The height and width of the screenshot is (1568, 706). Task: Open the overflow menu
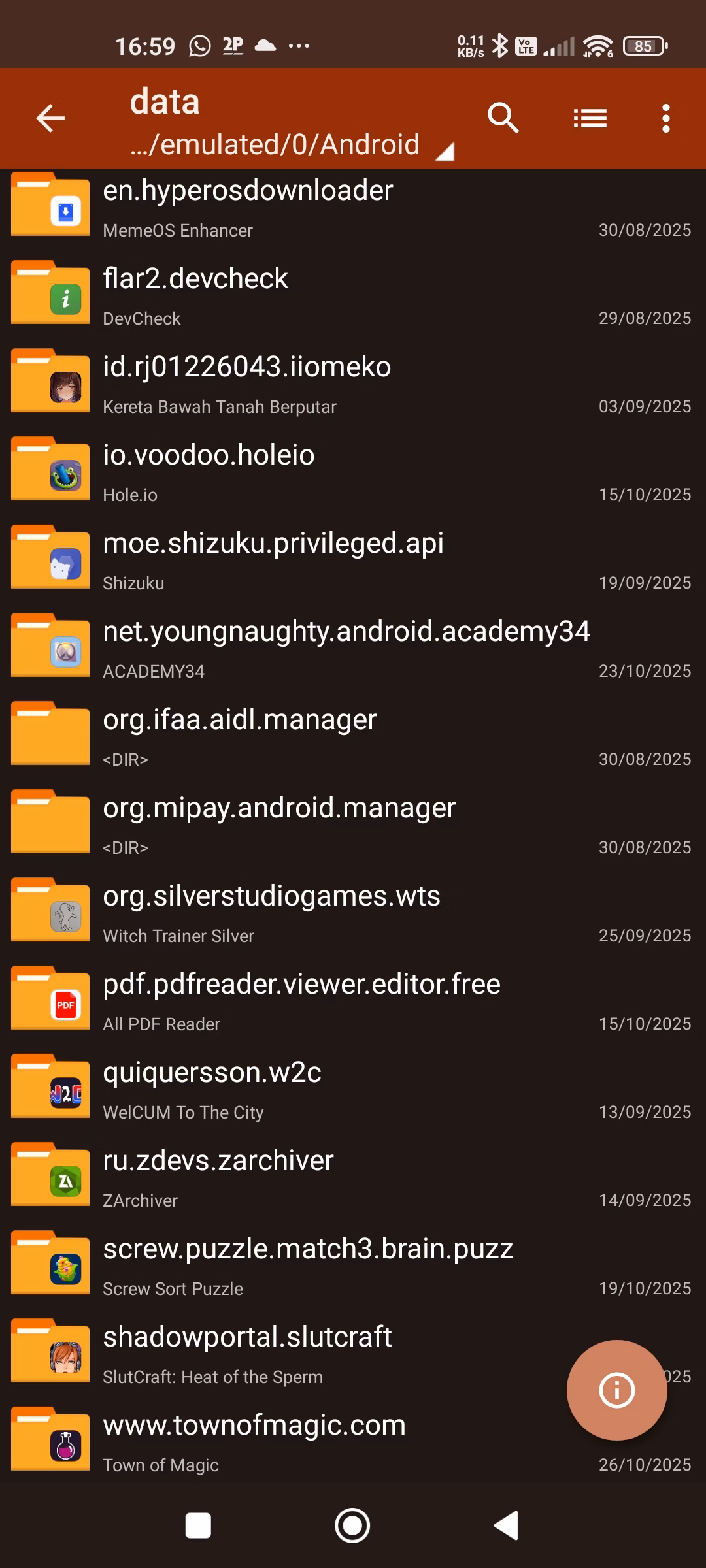pyautogui.click(x=665, y=118)
